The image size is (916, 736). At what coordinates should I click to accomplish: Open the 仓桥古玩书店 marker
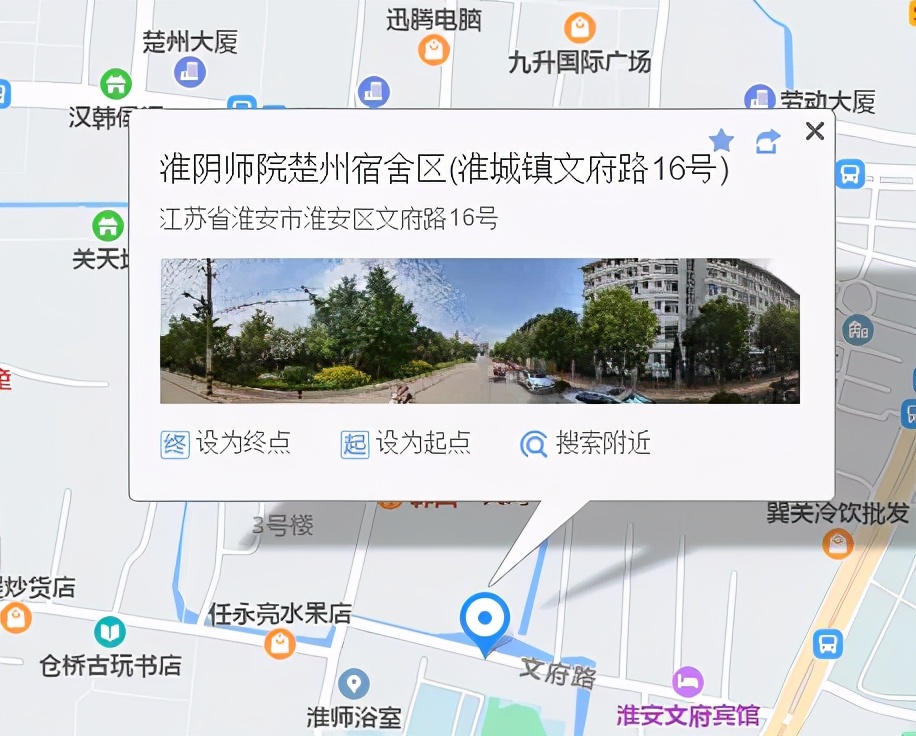(110, 632)
